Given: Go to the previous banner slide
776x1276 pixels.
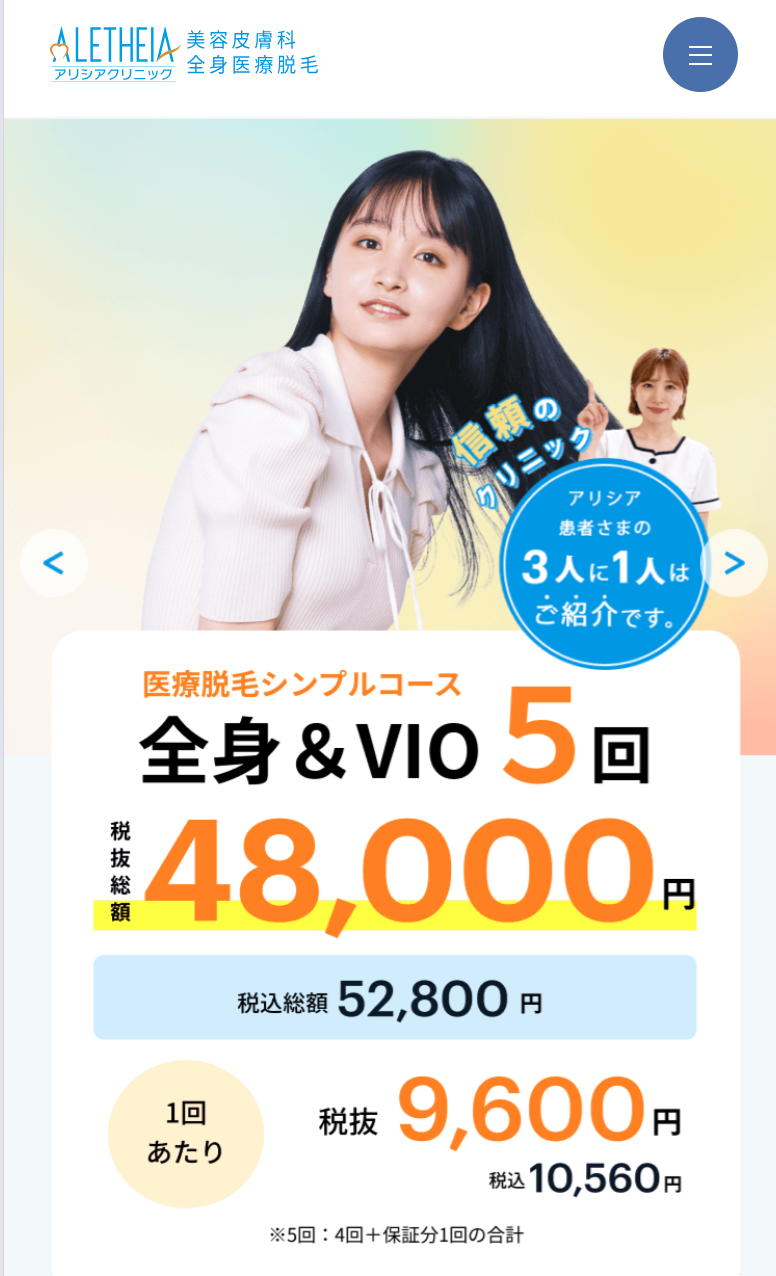Looking at the screenshot, I should point(54,563).
